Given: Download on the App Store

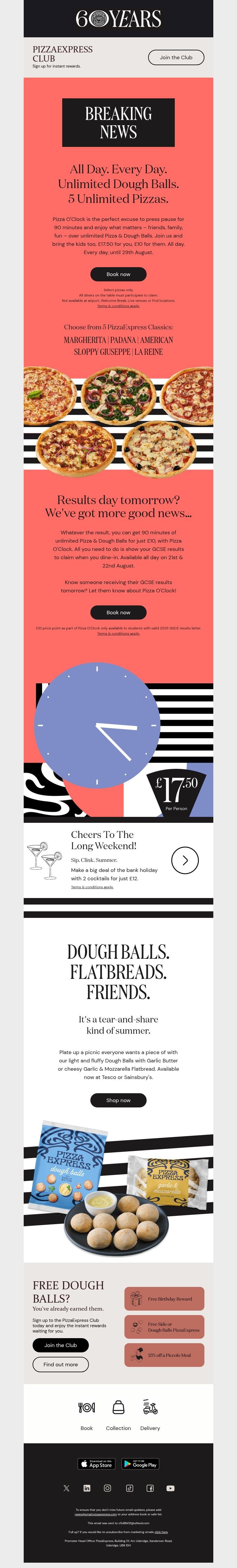Looking at the screenshot, I should pos(96,1464).
